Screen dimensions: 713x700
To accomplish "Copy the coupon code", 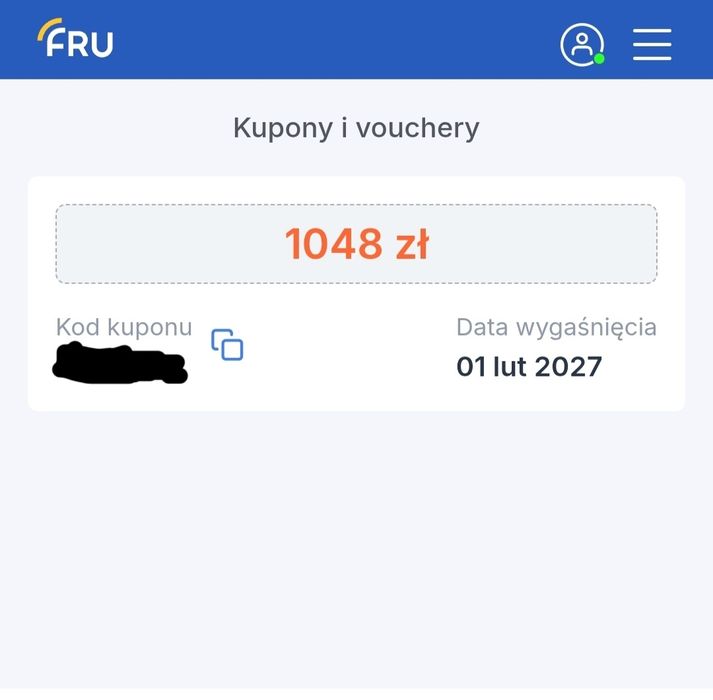I will [227, 345].
